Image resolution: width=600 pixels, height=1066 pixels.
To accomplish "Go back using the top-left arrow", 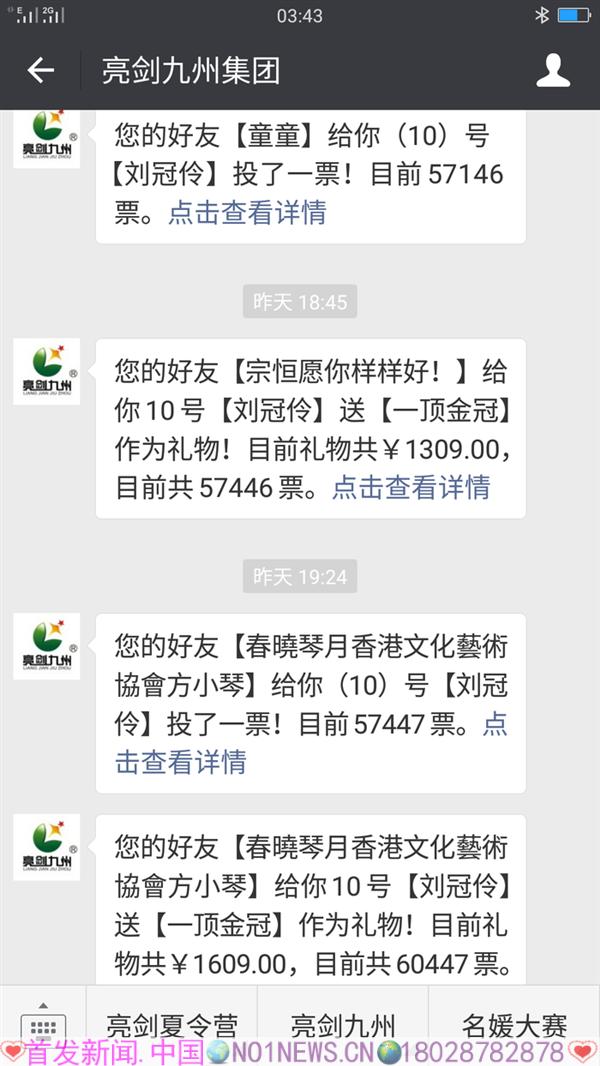I will click(40, 70).
